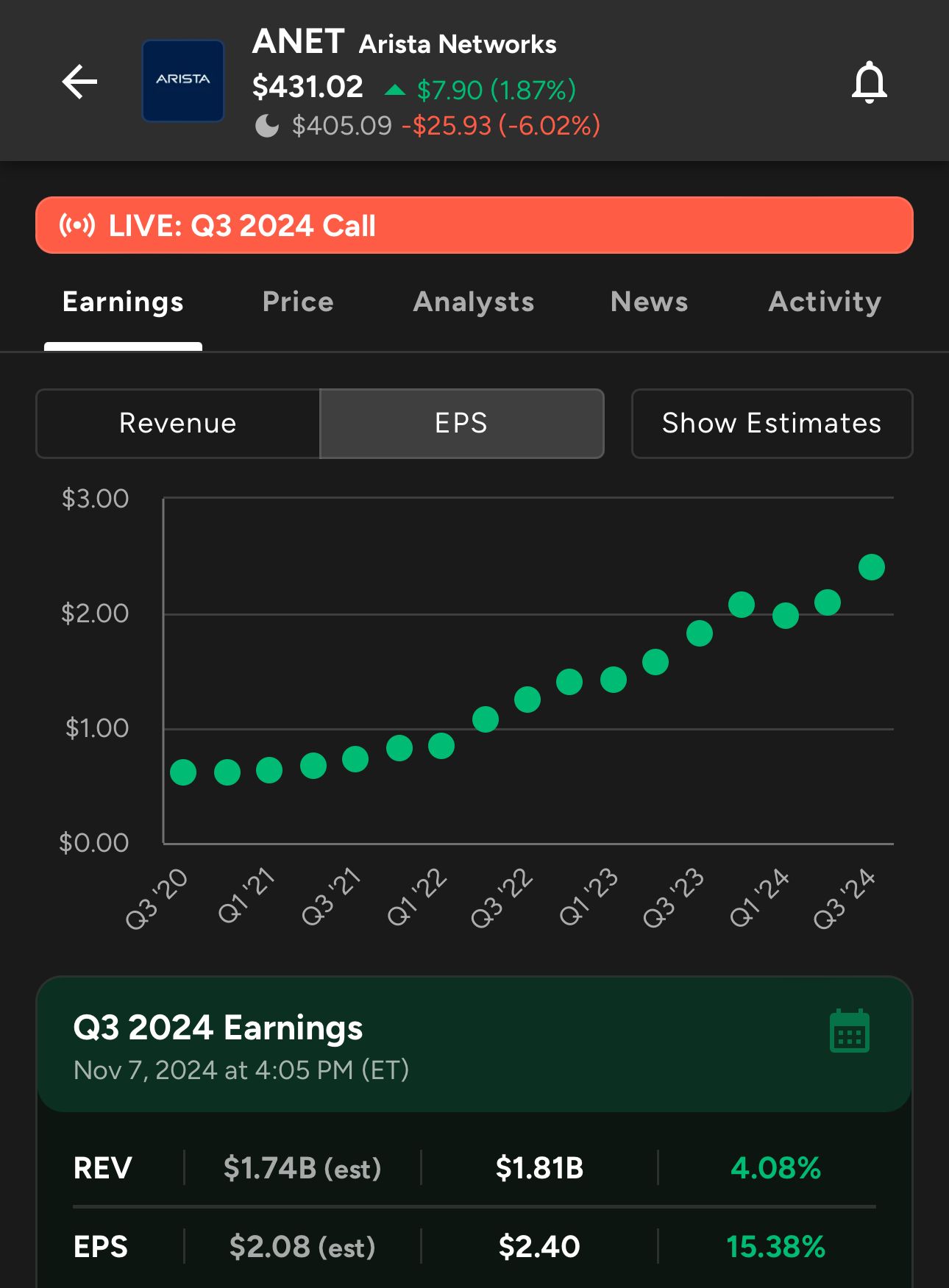Go back using the arrow
This screenshot has height=1288, width=949.
click(x=79, y=82)
